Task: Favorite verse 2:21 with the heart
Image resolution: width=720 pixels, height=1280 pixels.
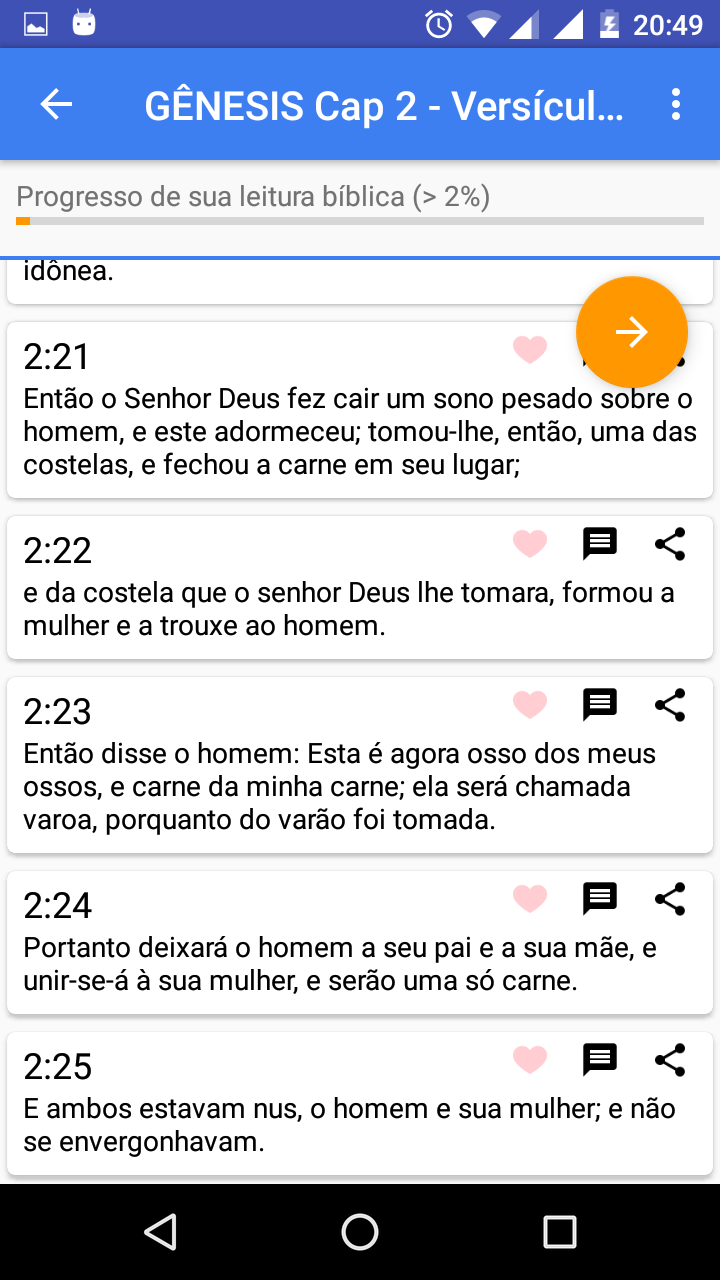Action: coord(530,349)
